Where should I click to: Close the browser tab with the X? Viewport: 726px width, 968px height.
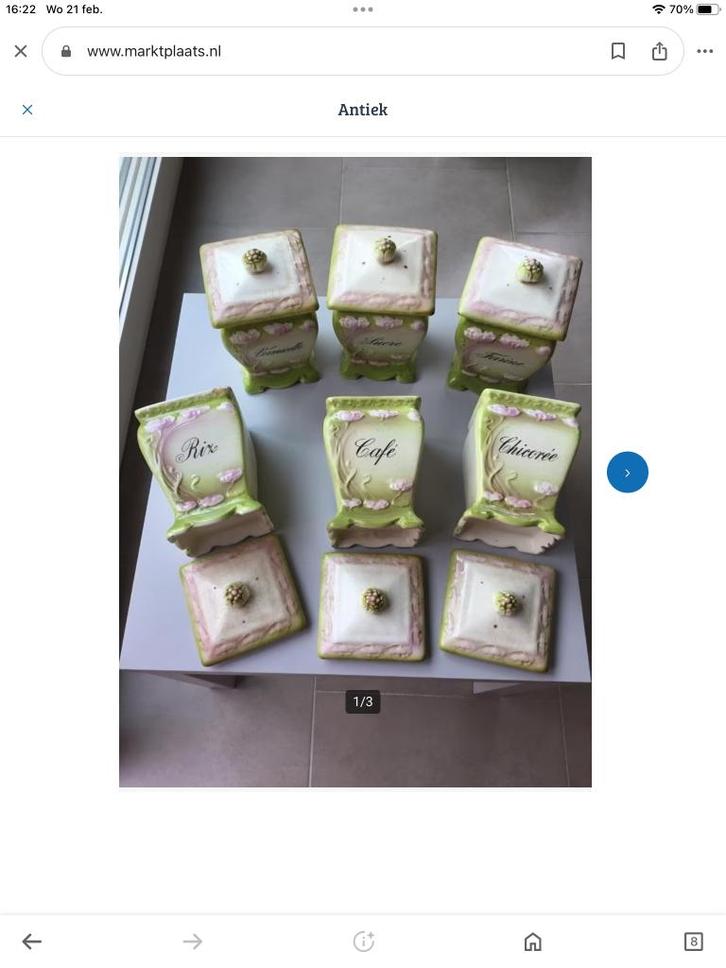pyautogui.click(x=20, y=51)
